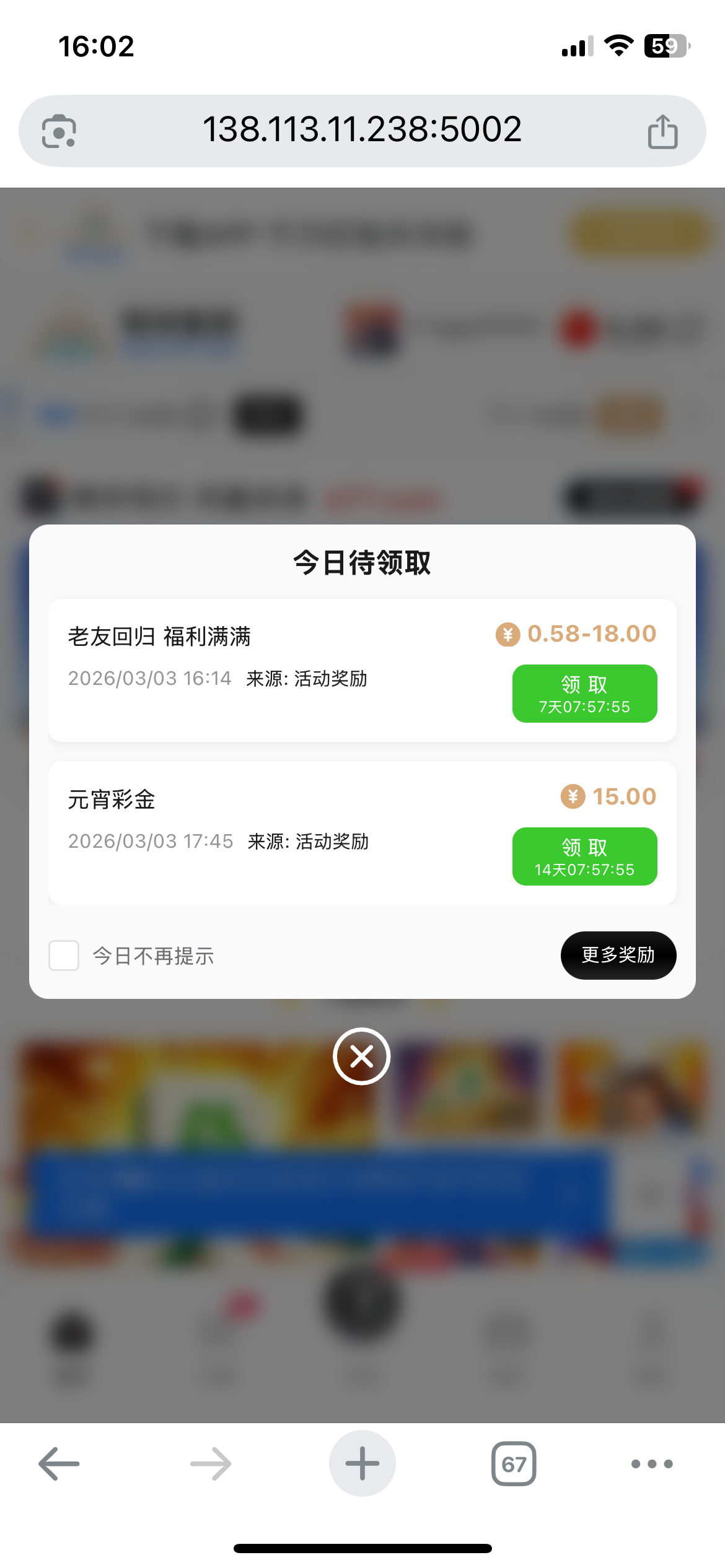This screenshot has width=725, height=1568.
Task: Open a new browser tab
Action: coord(362,1464)
